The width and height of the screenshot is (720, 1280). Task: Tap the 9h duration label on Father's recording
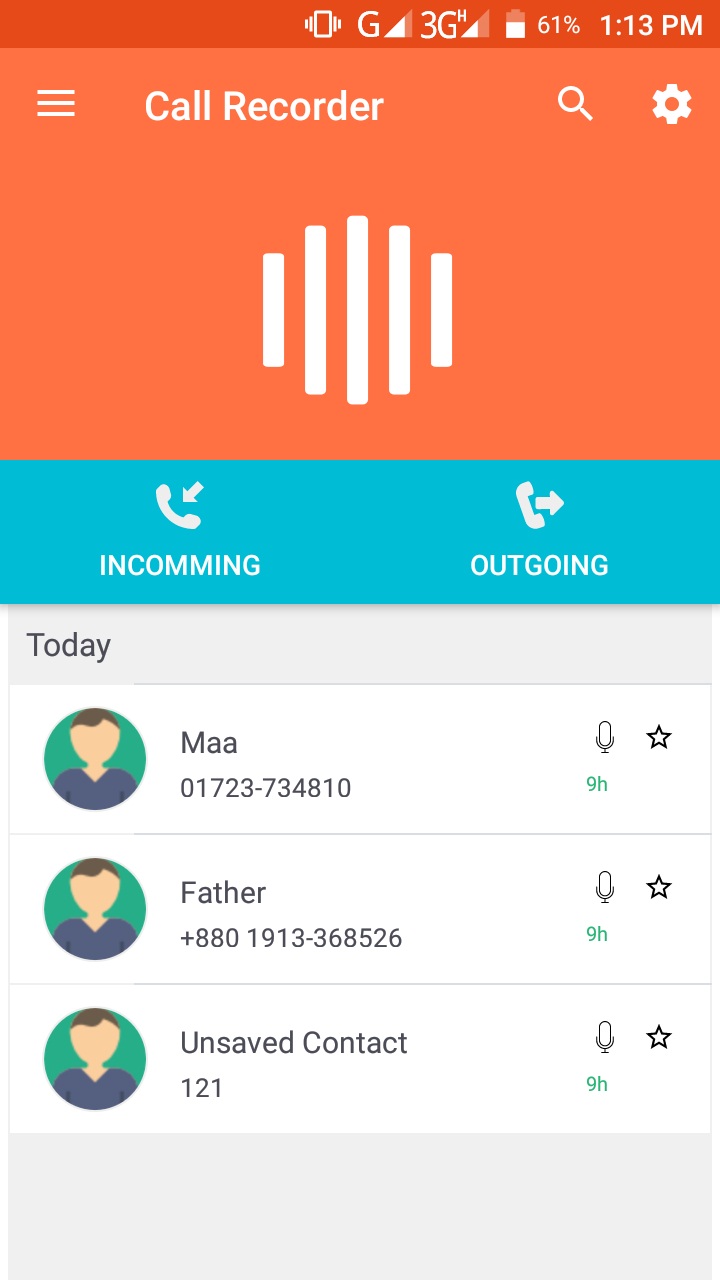click(597, 933)
